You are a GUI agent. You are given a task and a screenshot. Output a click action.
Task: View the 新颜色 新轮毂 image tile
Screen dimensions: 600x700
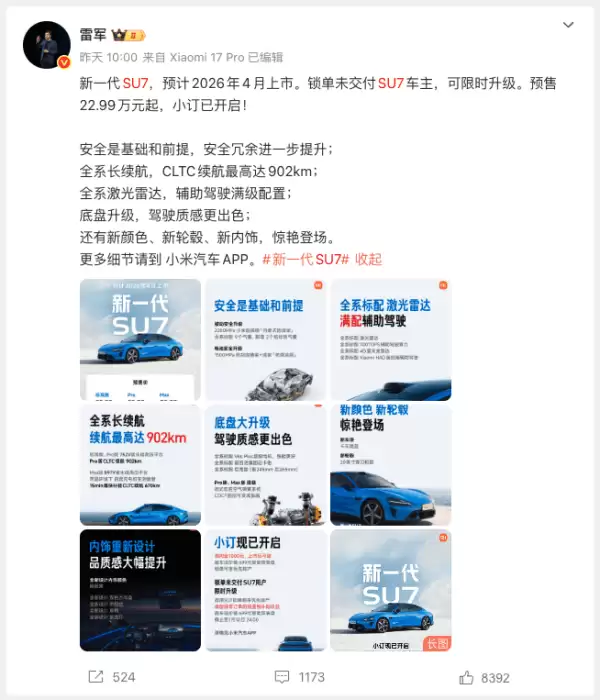point(390,465)
